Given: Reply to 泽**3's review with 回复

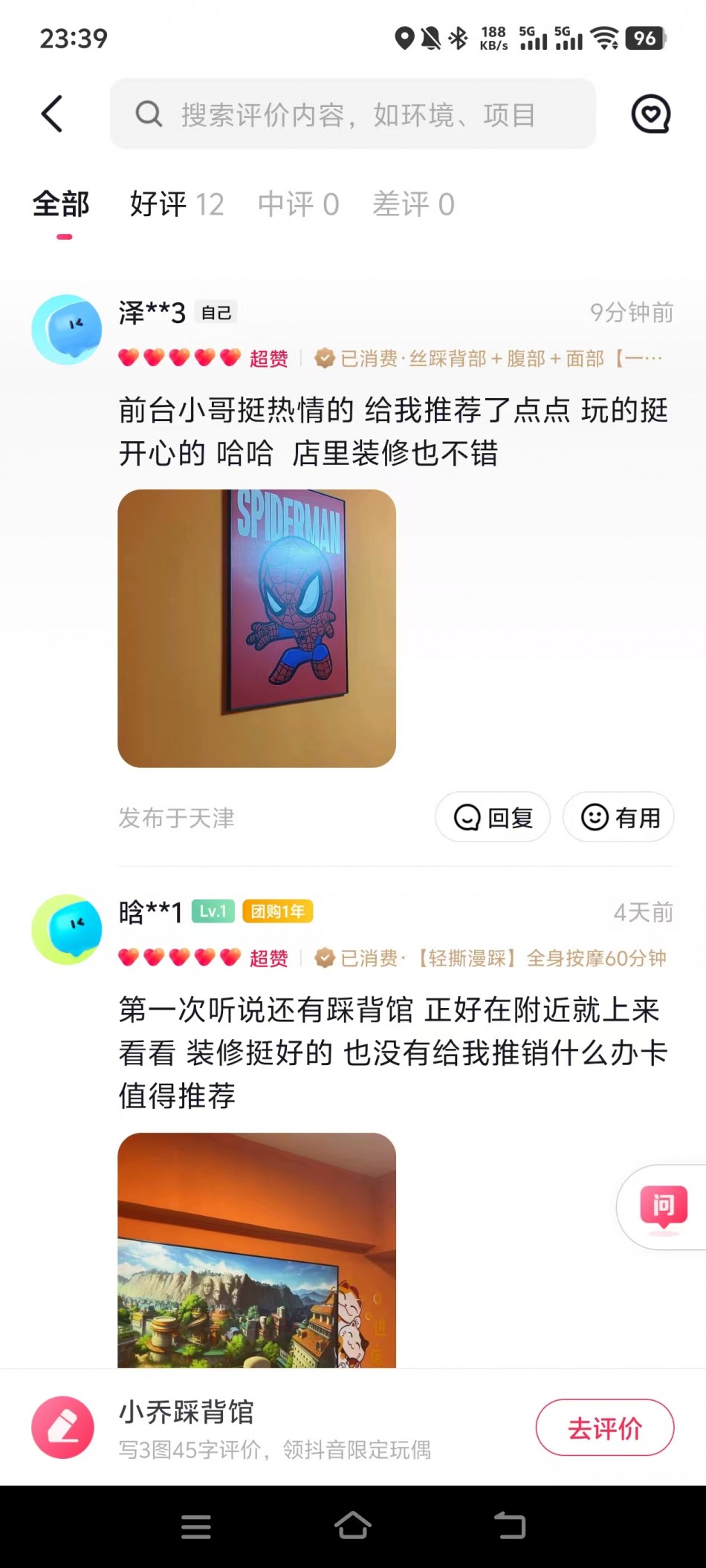Looking at the screenshot, I should [493, 817].
